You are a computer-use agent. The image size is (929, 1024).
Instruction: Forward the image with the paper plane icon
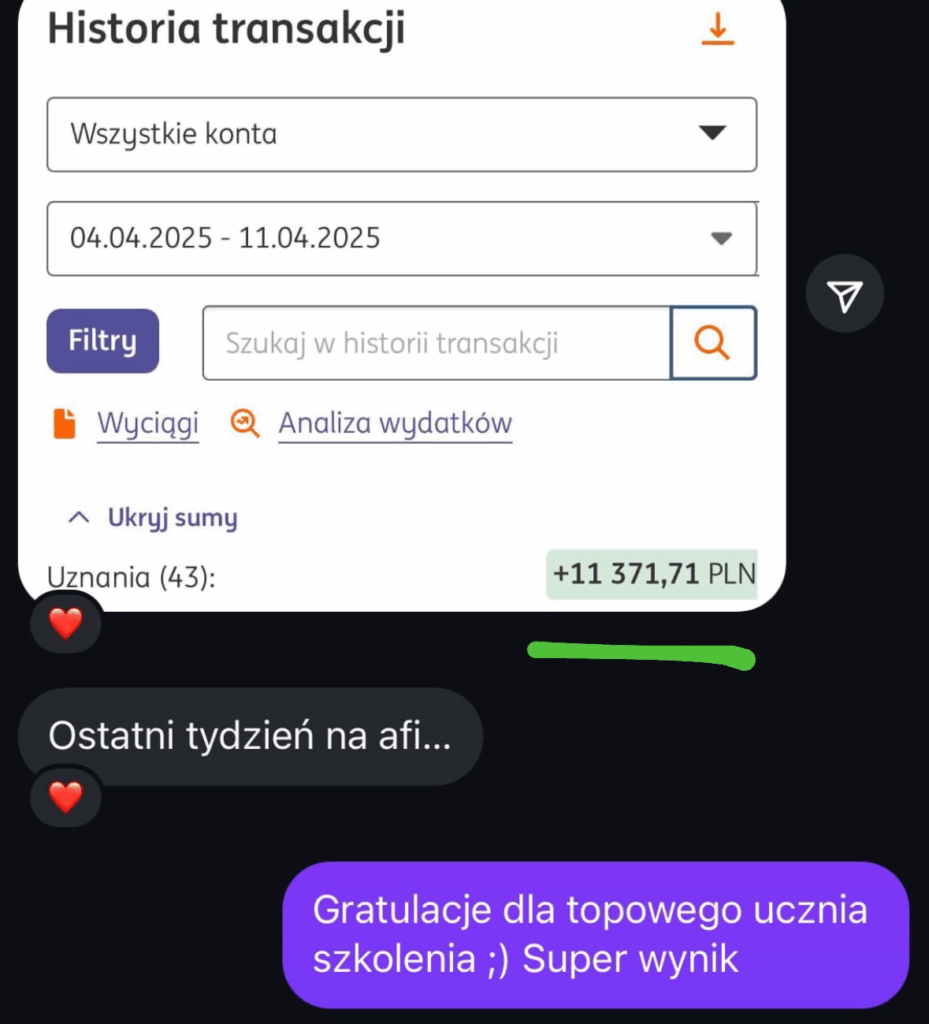(845, 293)
